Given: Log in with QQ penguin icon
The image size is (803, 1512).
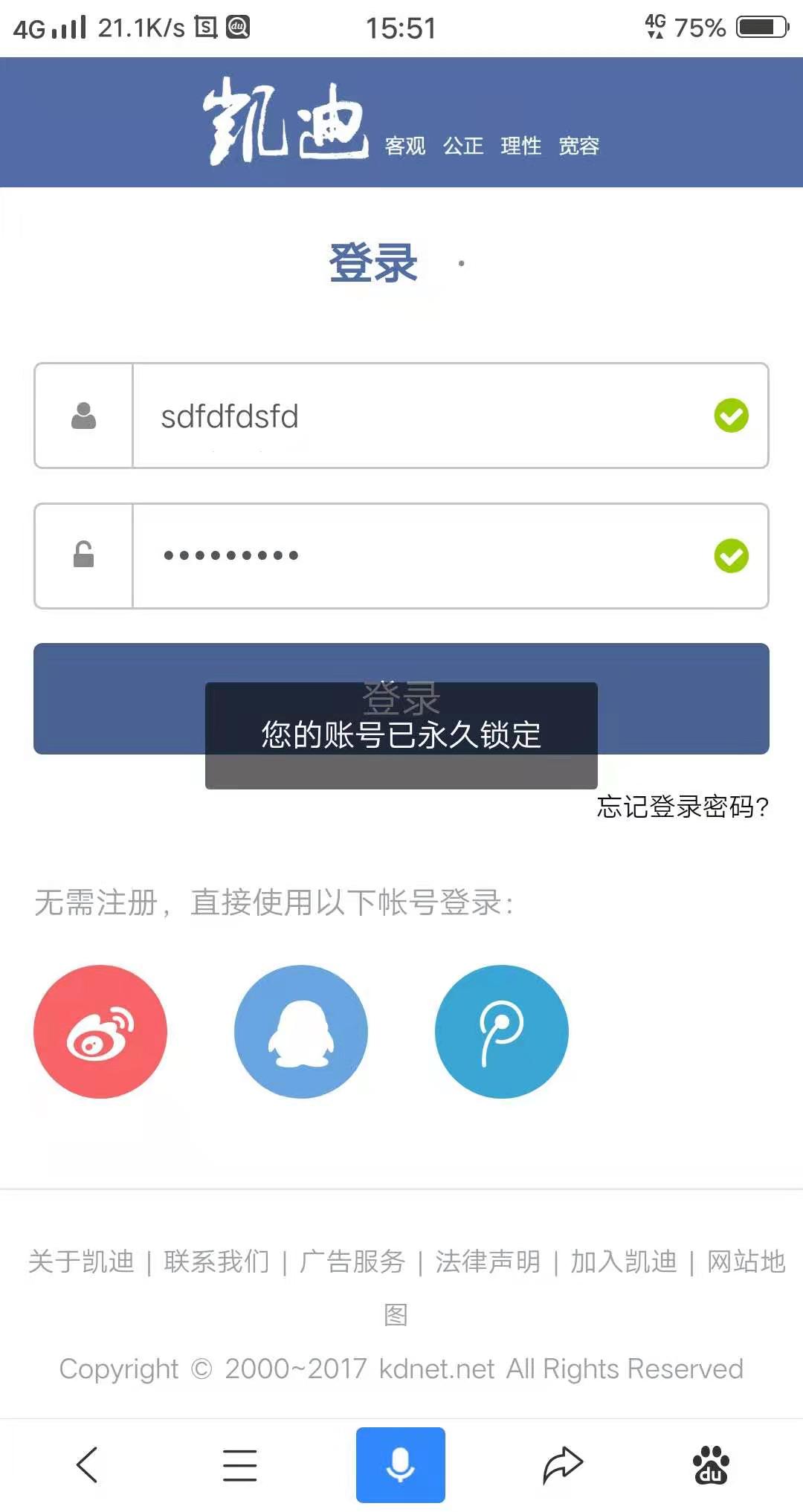Looking at the screenshot, I should pos(301,1032).
